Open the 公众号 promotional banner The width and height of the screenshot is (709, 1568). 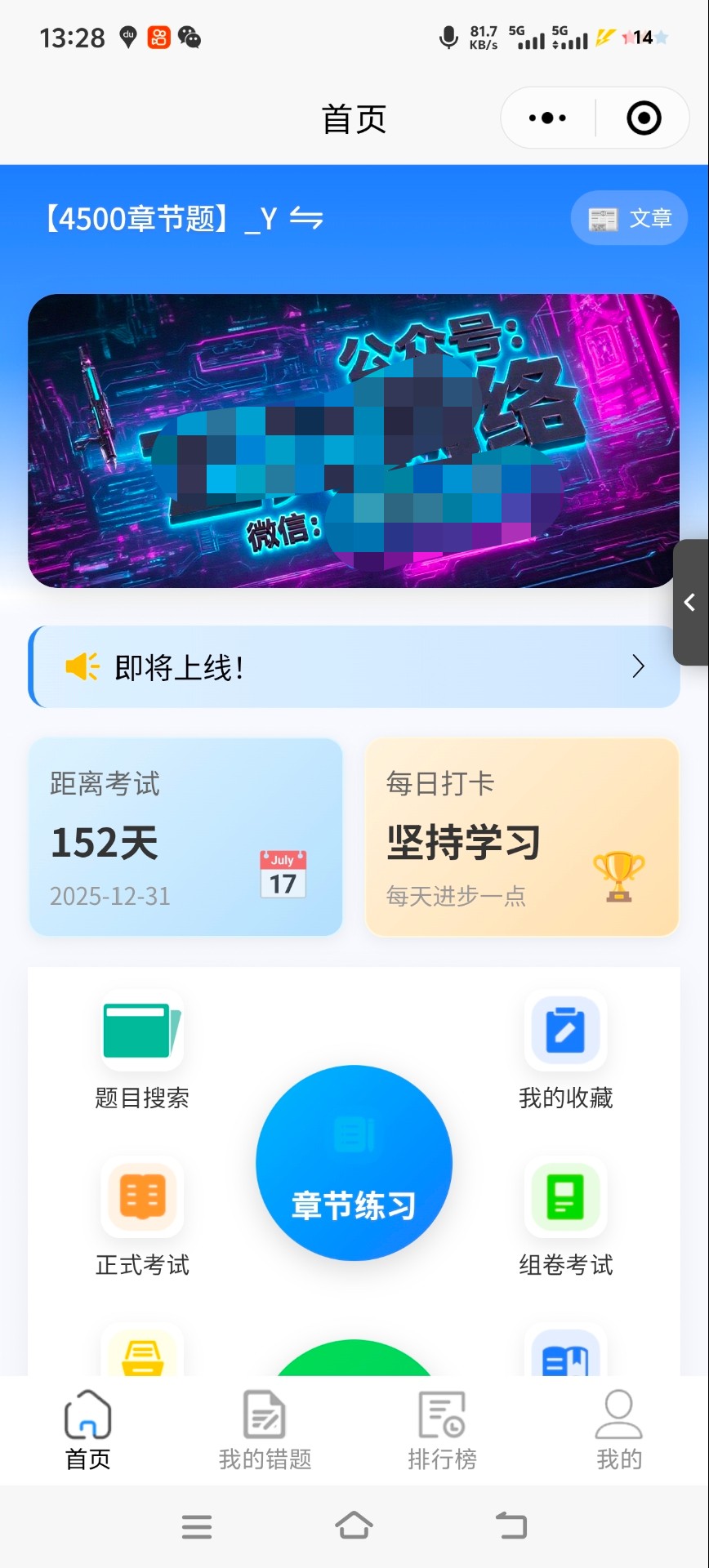(x=354, y=440)
